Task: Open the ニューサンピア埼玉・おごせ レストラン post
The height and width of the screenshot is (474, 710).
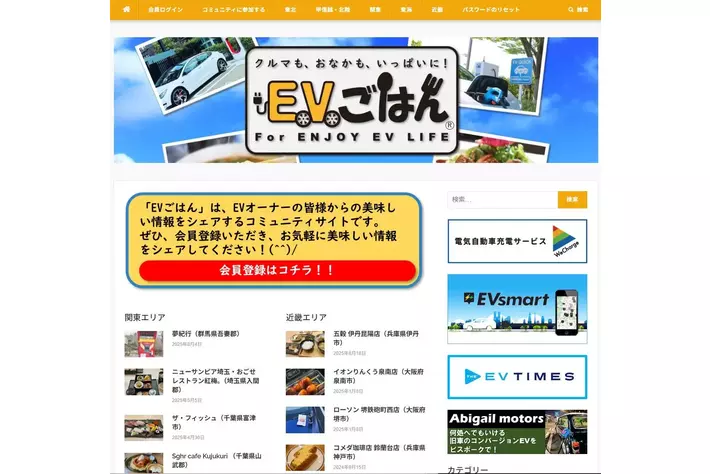Action: [x=214, y=375]
